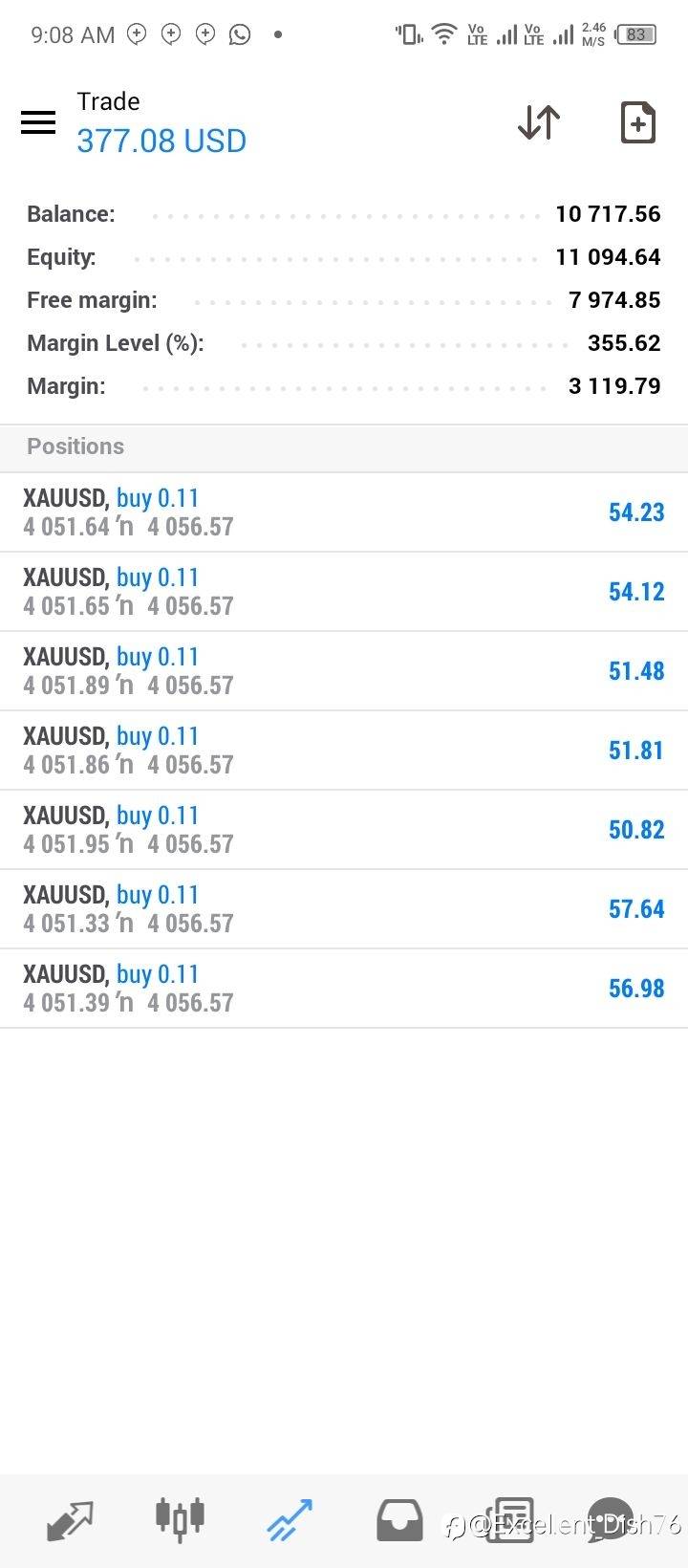Select the XAUUSD position opened at 4 051.89
The width and height of the screenshot is (688, 1568).
point(344,671)
